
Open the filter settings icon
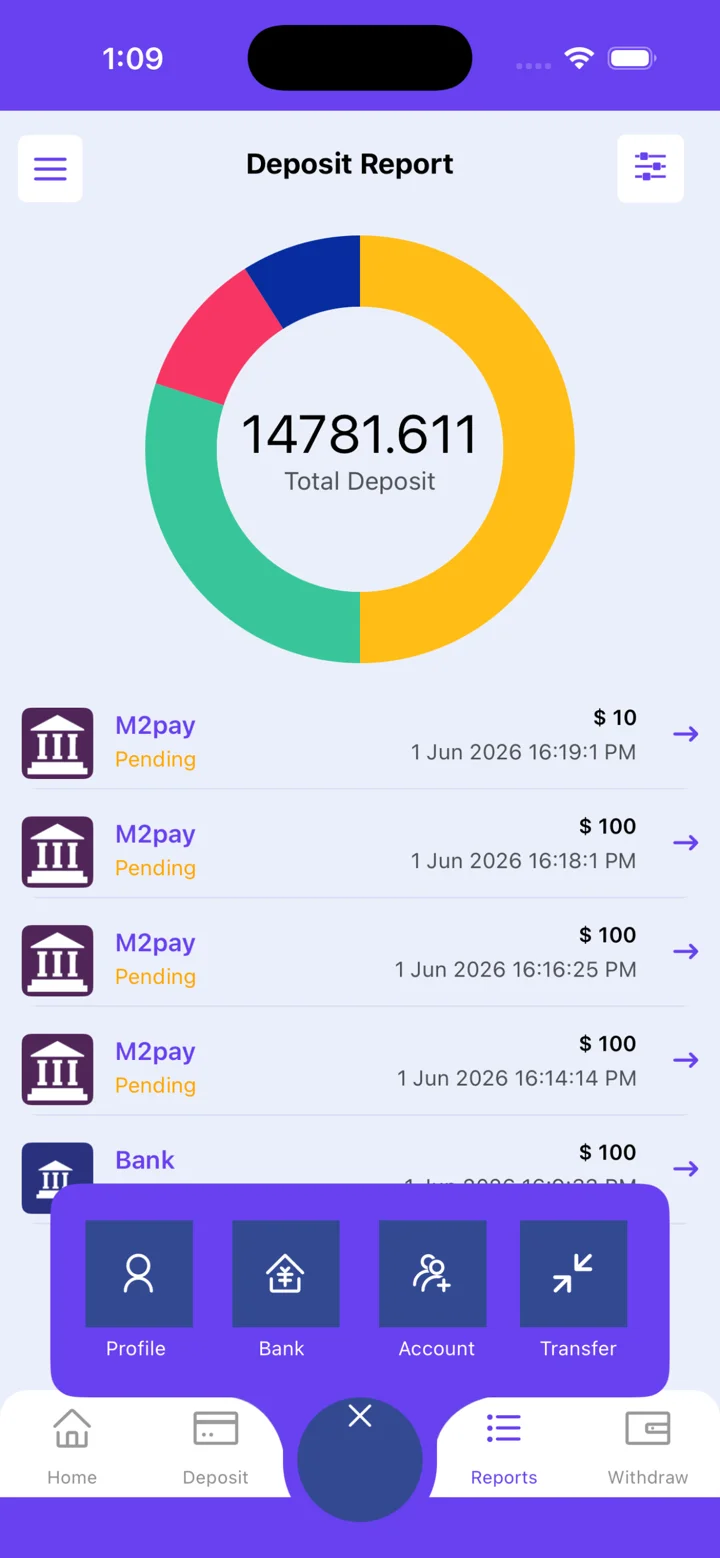[650, 168]
